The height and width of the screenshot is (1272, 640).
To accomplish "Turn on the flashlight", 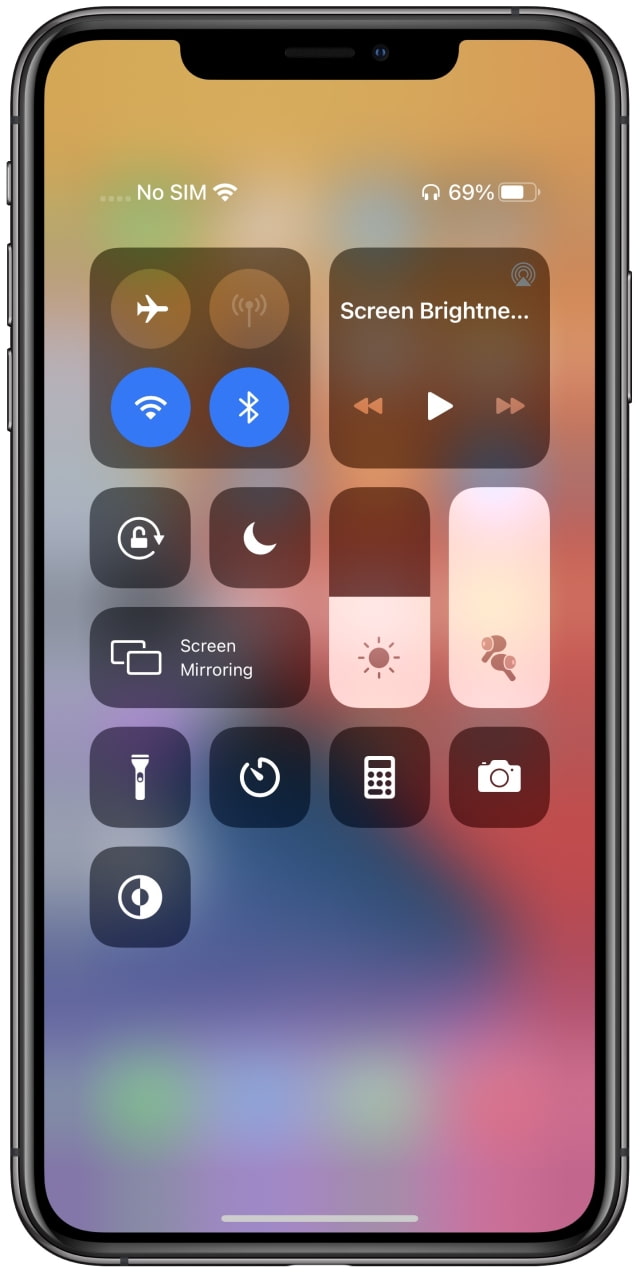I will [x=140, y=777].
